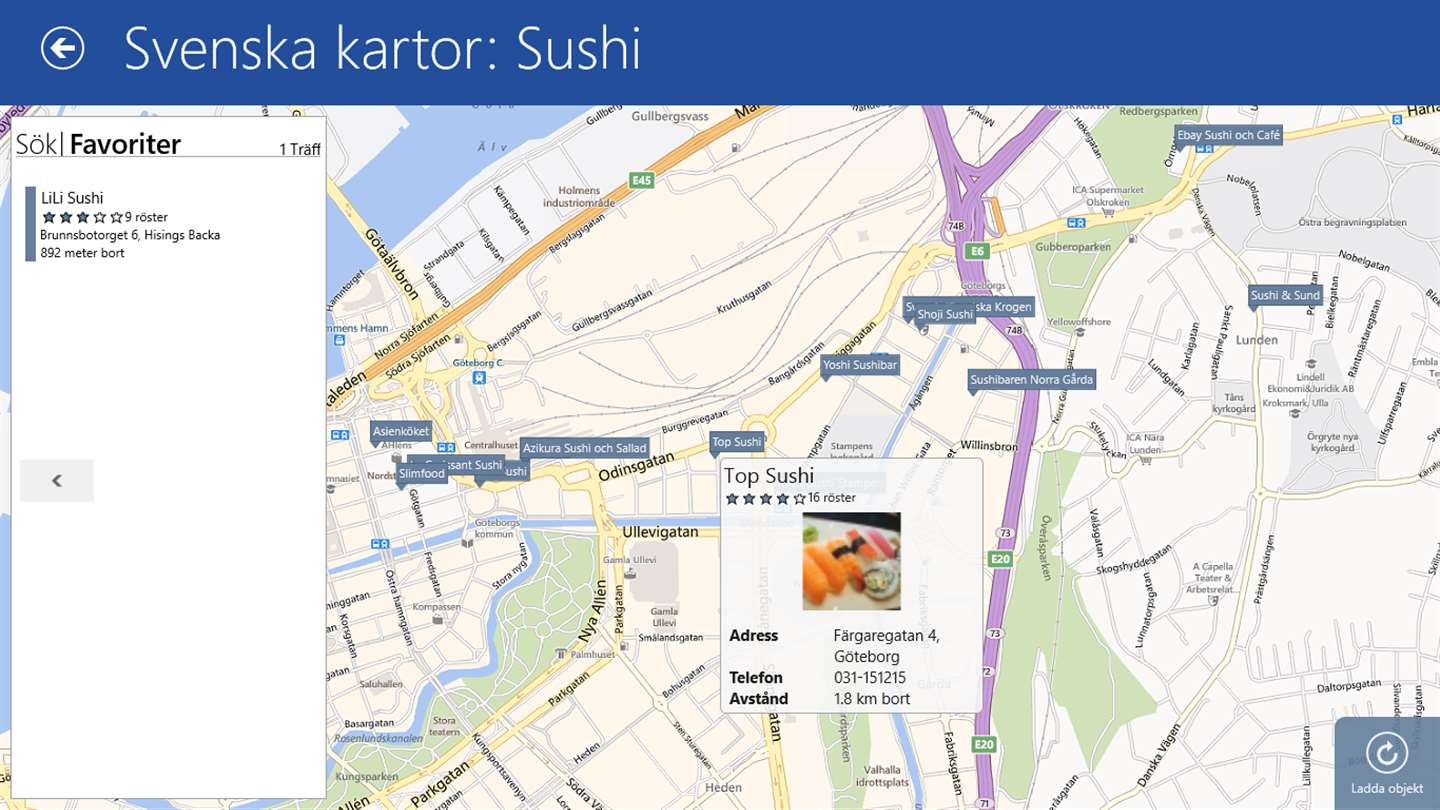
Task: Select the Slimfood map pin
Action: tap(421, 474)
